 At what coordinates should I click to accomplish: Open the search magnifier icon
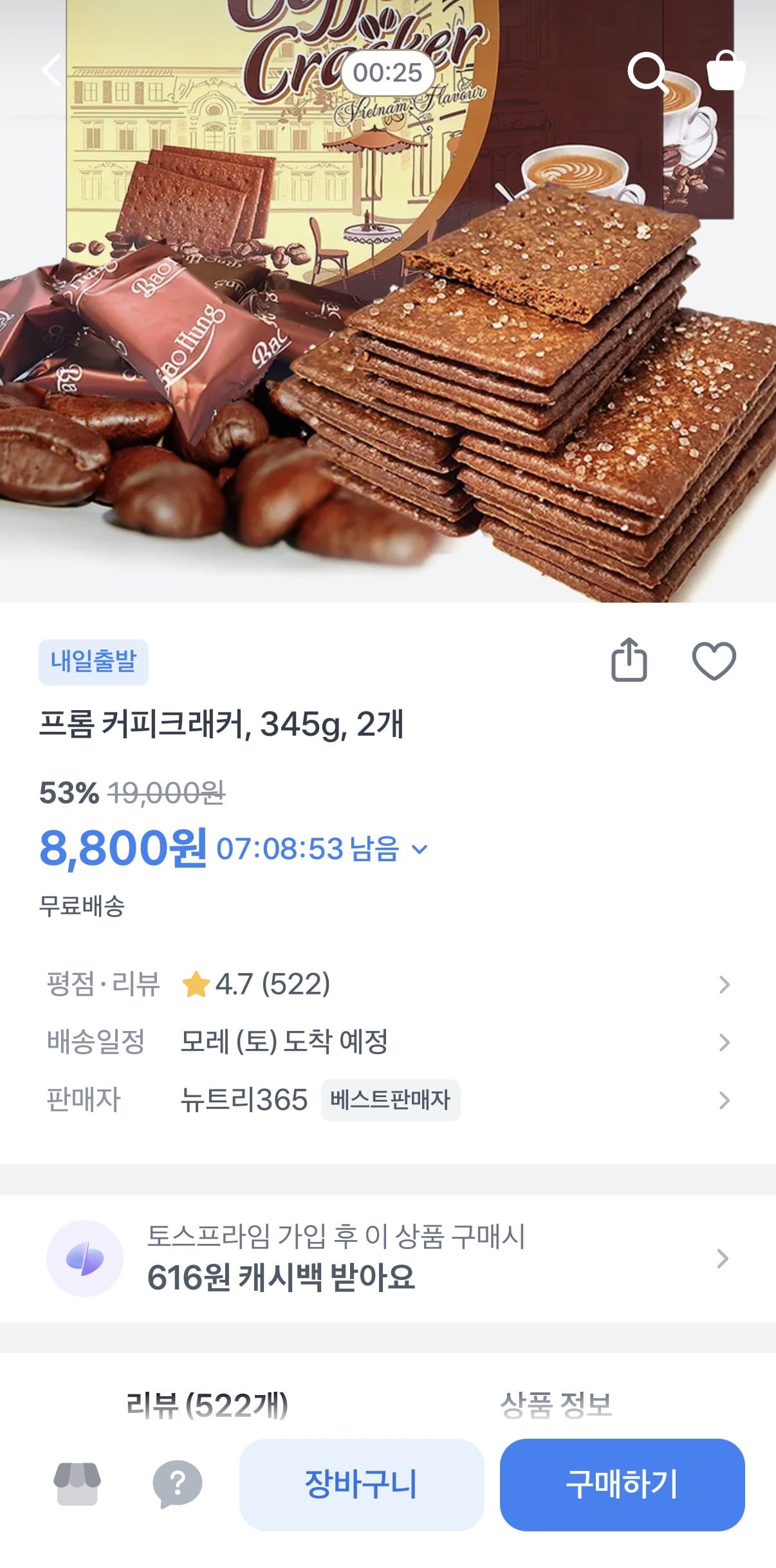646,72
